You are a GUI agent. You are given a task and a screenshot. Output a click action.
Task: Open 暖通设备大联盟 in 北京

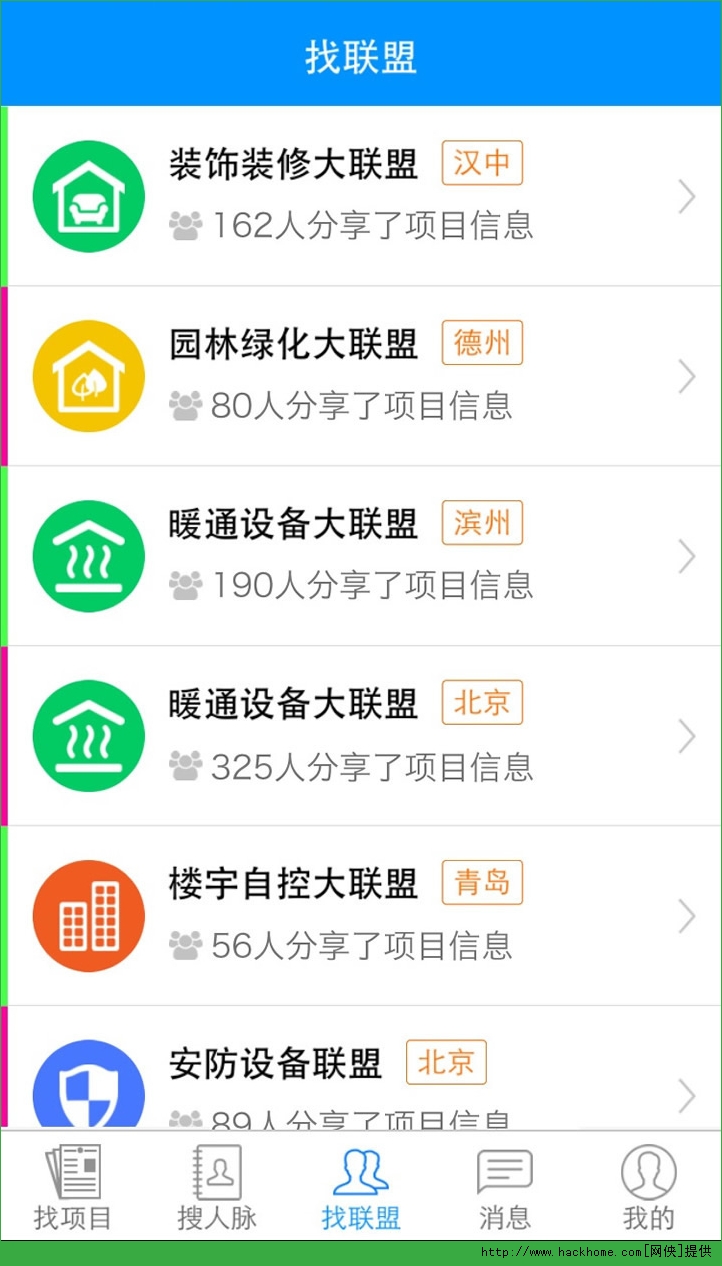[x=360, y=736]
